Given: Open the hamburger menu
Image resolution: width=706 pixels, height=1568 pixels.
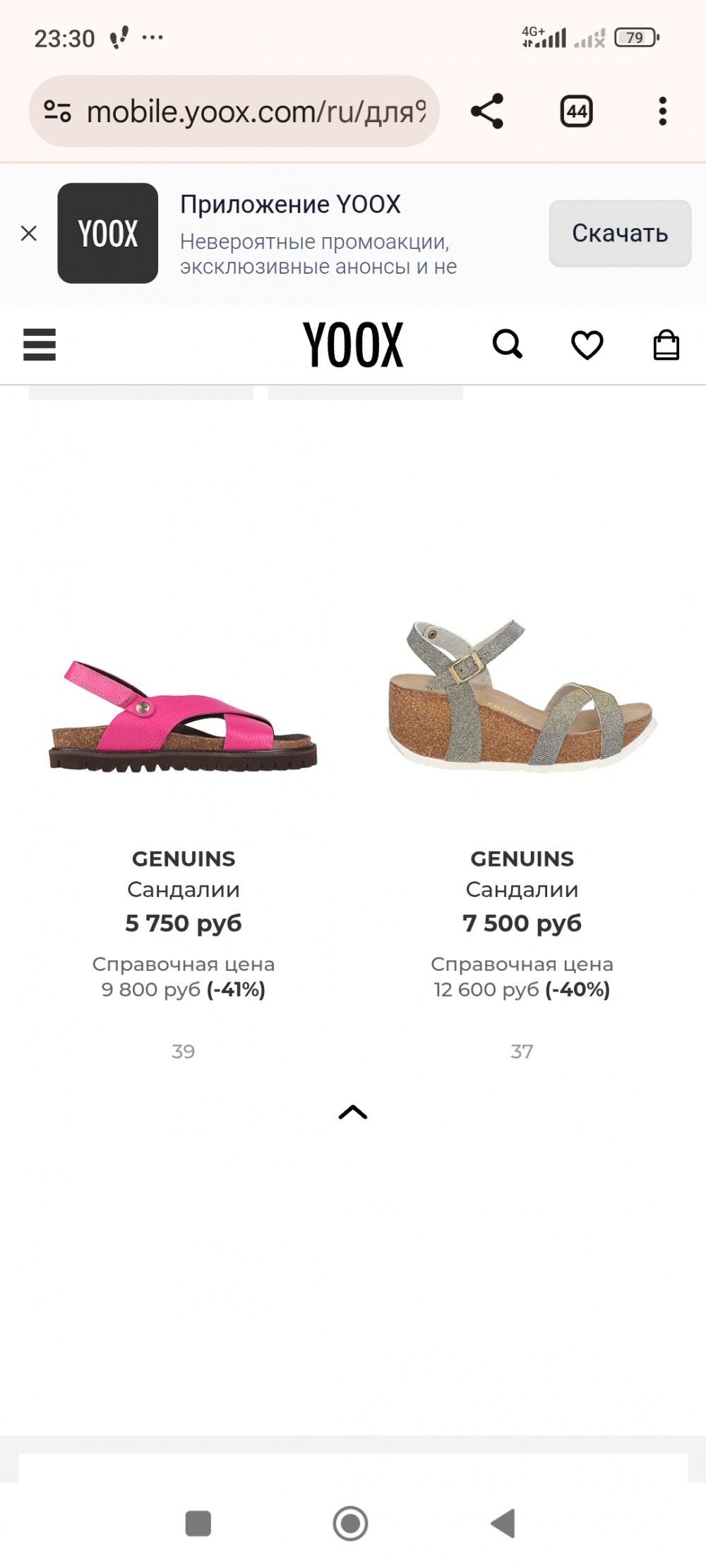Looking at the screenshot, I should pyautogui.click(x=40, y=345).
